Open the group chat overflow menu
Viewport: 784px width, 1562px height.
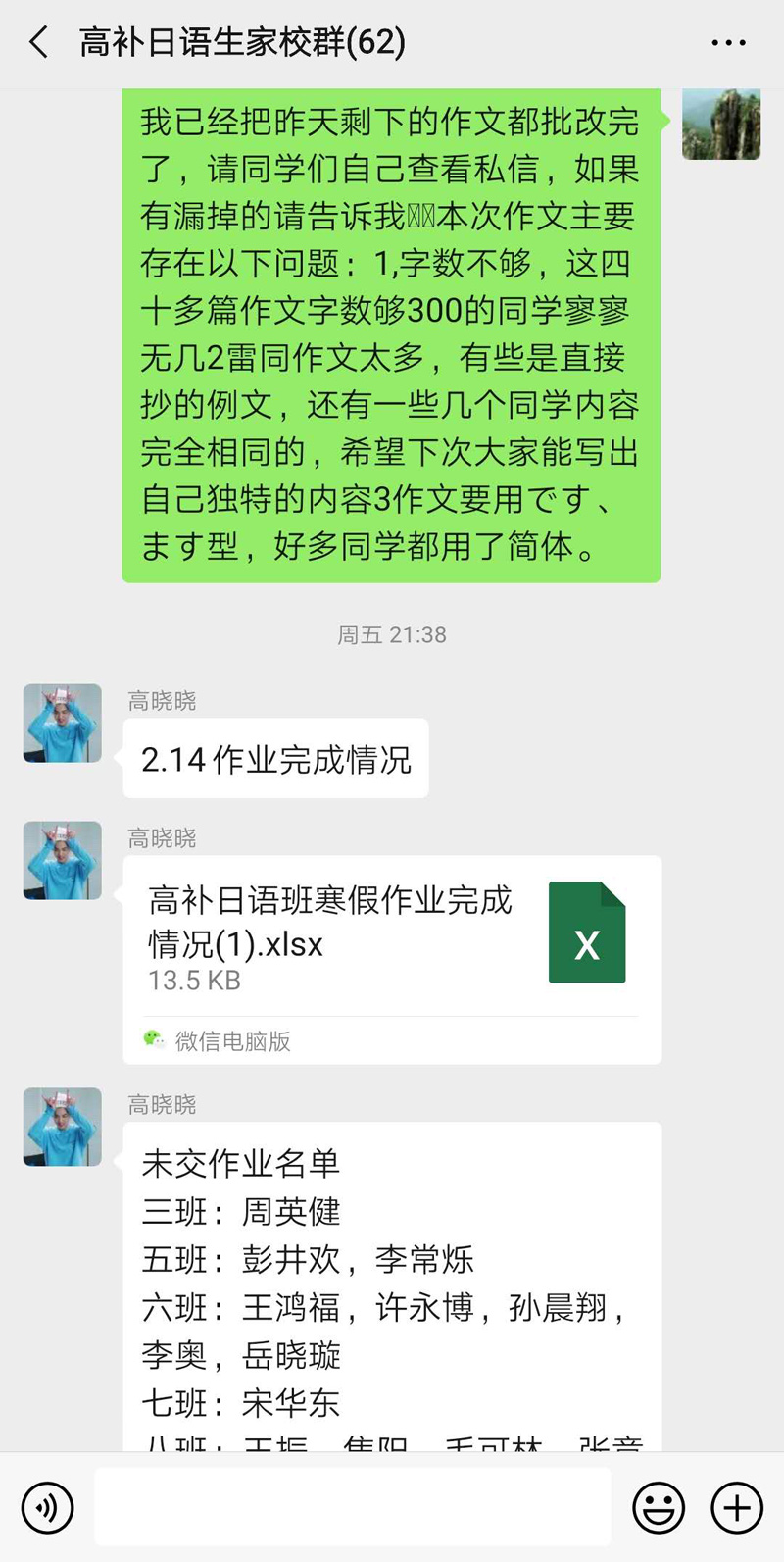click(x=728, y=43)
